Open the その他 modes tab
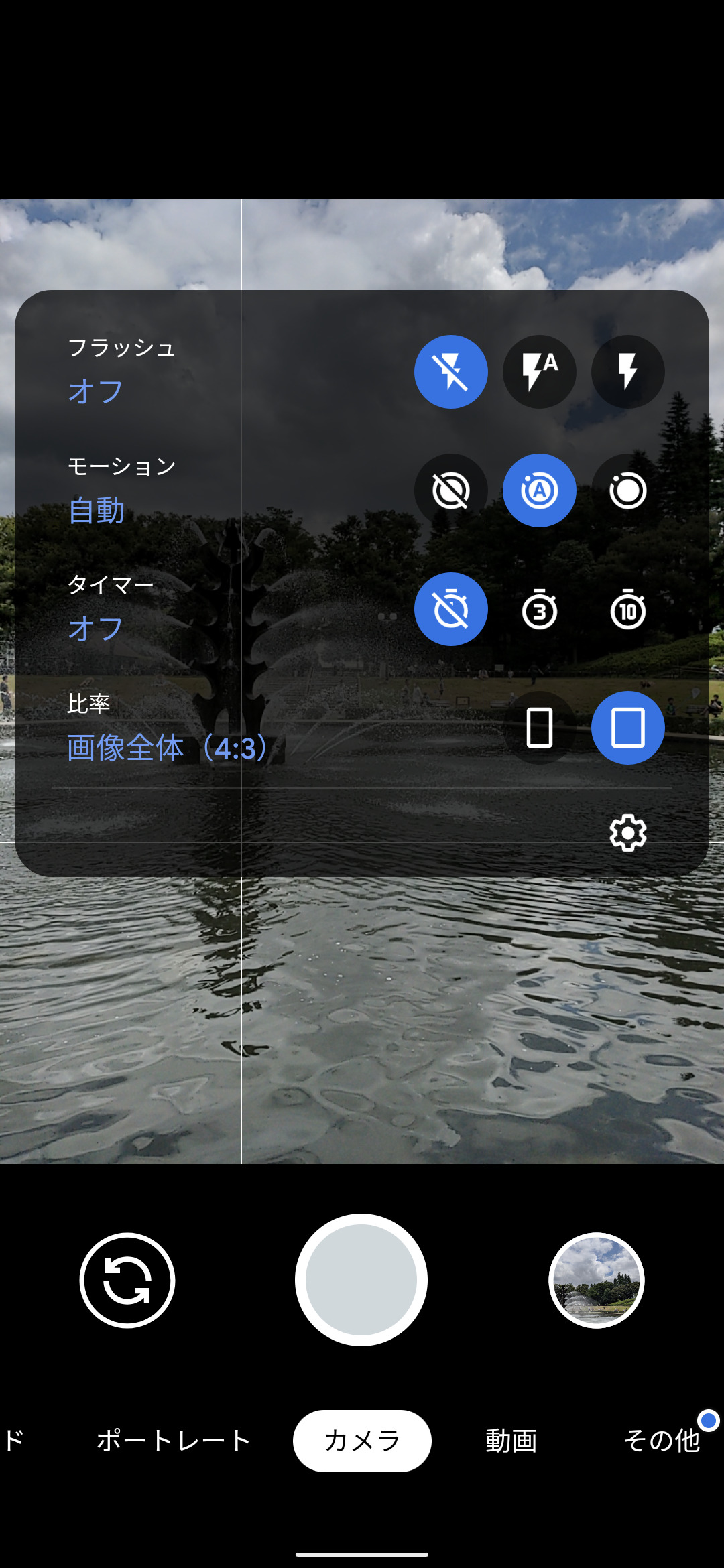This screenshot has width=724, height=1568. [x=661, y=1441]
